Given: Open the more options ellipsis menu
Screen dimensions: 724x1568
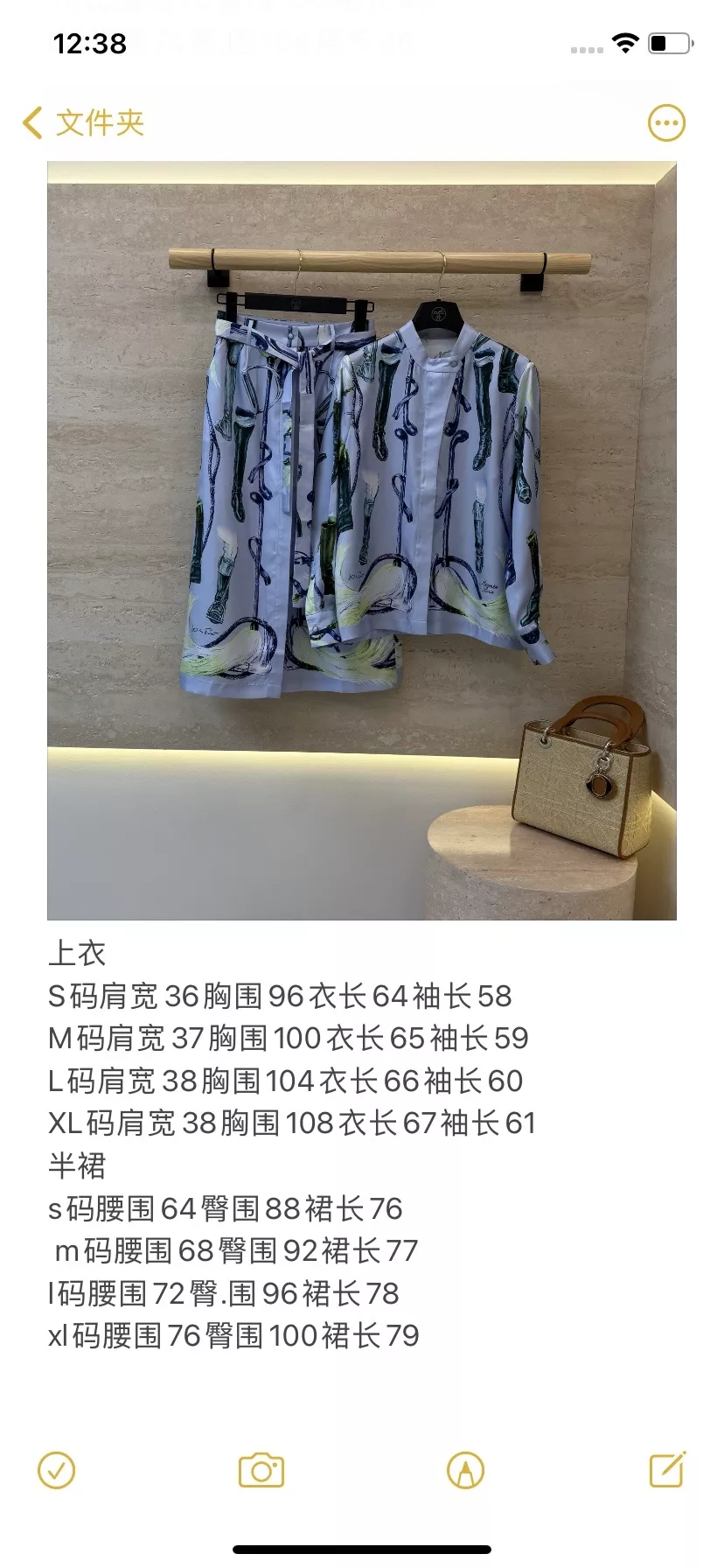Looking at the screenshot, I should [666, 123].
